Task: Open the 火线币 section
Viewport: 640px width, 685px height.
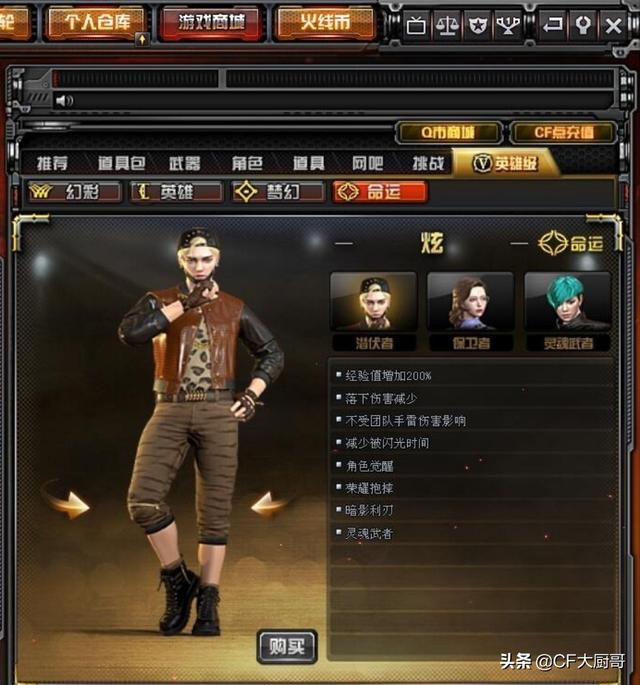Action: pyautogui.click(x=324, y=21)
